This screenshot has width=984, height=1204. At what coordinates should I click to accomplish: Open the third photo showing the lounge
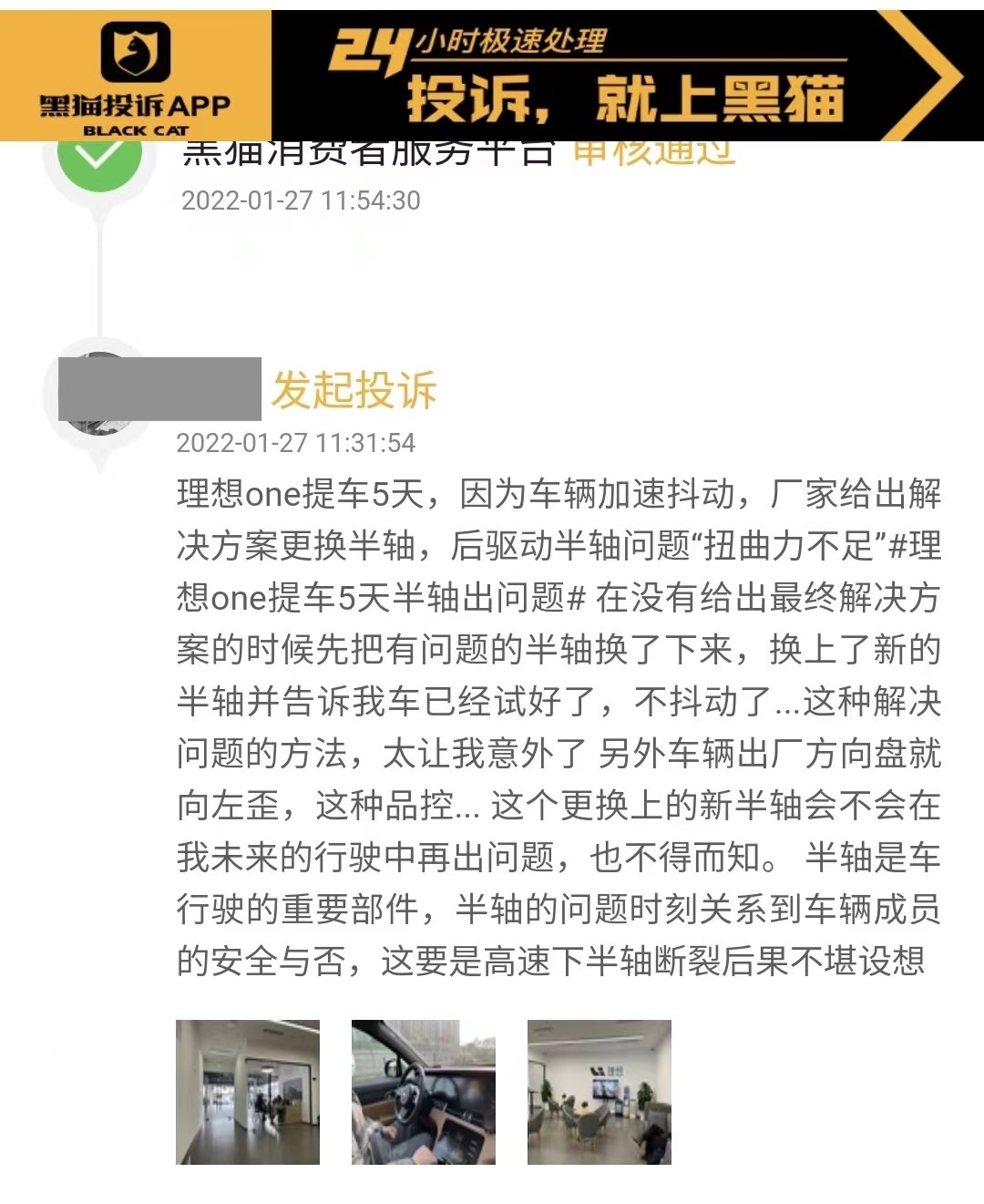[x=600, y=1092]
